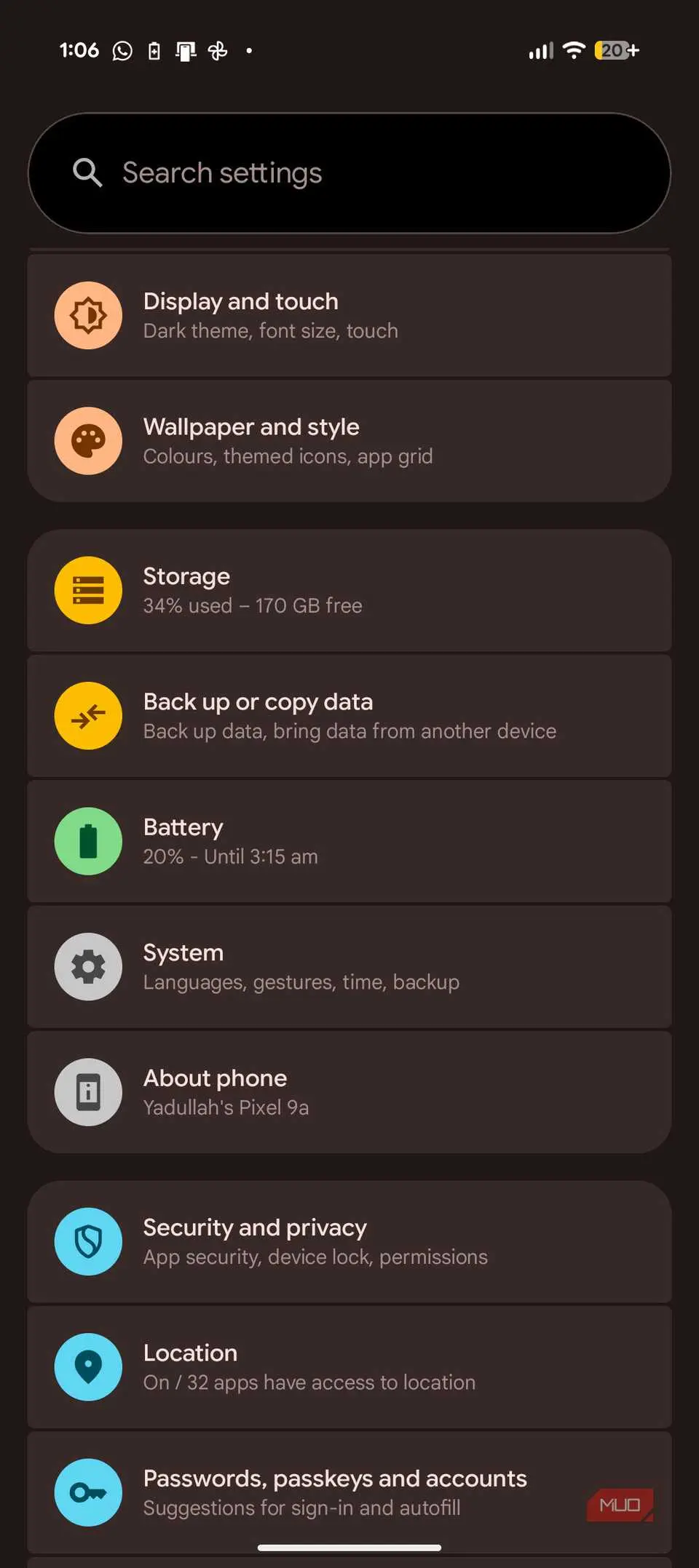
Task: Tap the Search settings field
Action: click(349, 173)
